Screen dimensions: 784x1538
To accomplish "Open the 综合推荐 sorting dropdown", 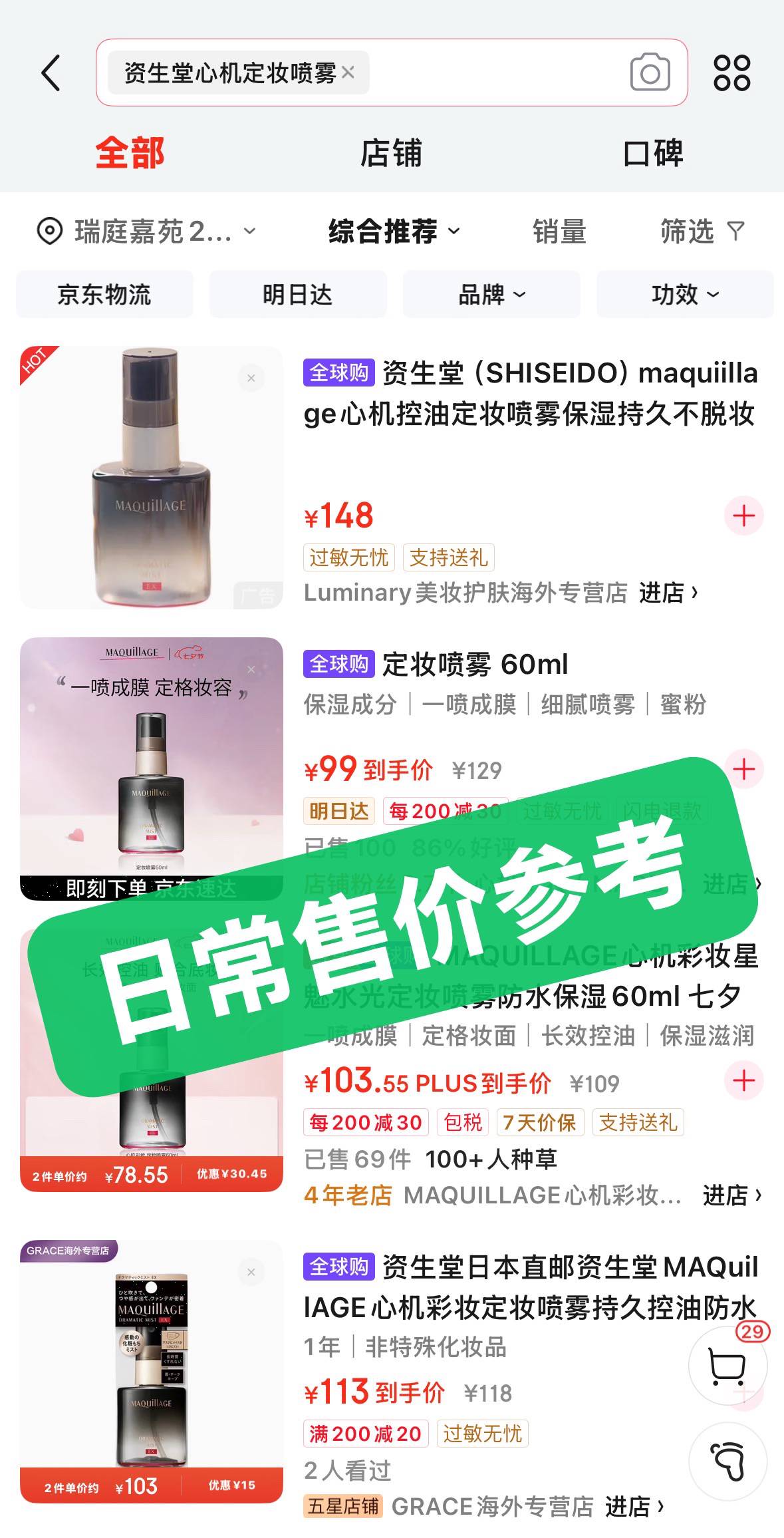I will coord(392,231).
